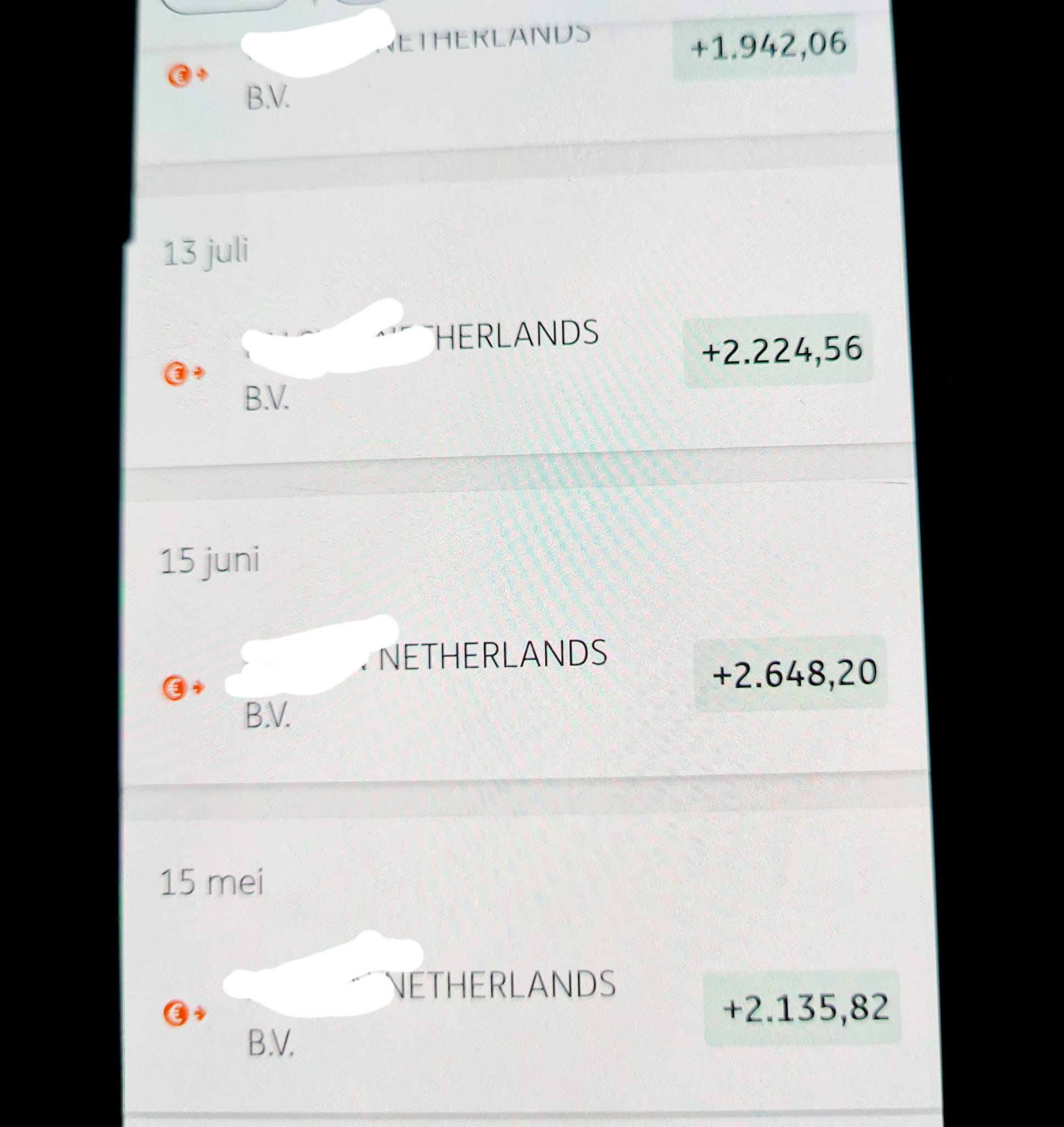This screenshot has width=1064, height=1127.
Task: Open the topmost transaction of +1.942,06
Action: tap(511, 68)
